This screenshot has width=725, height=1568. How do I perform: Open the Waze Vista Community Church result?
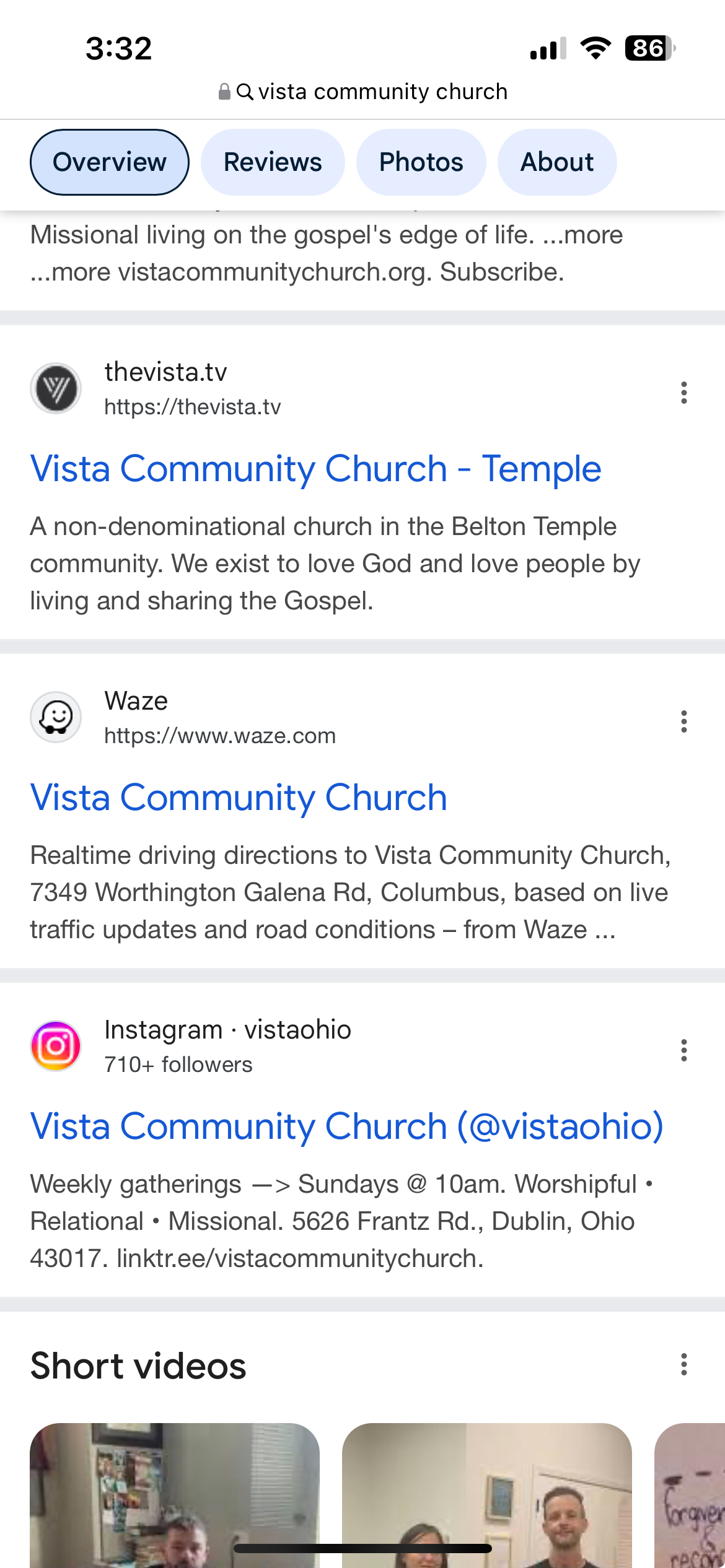(x=239, y=798)
